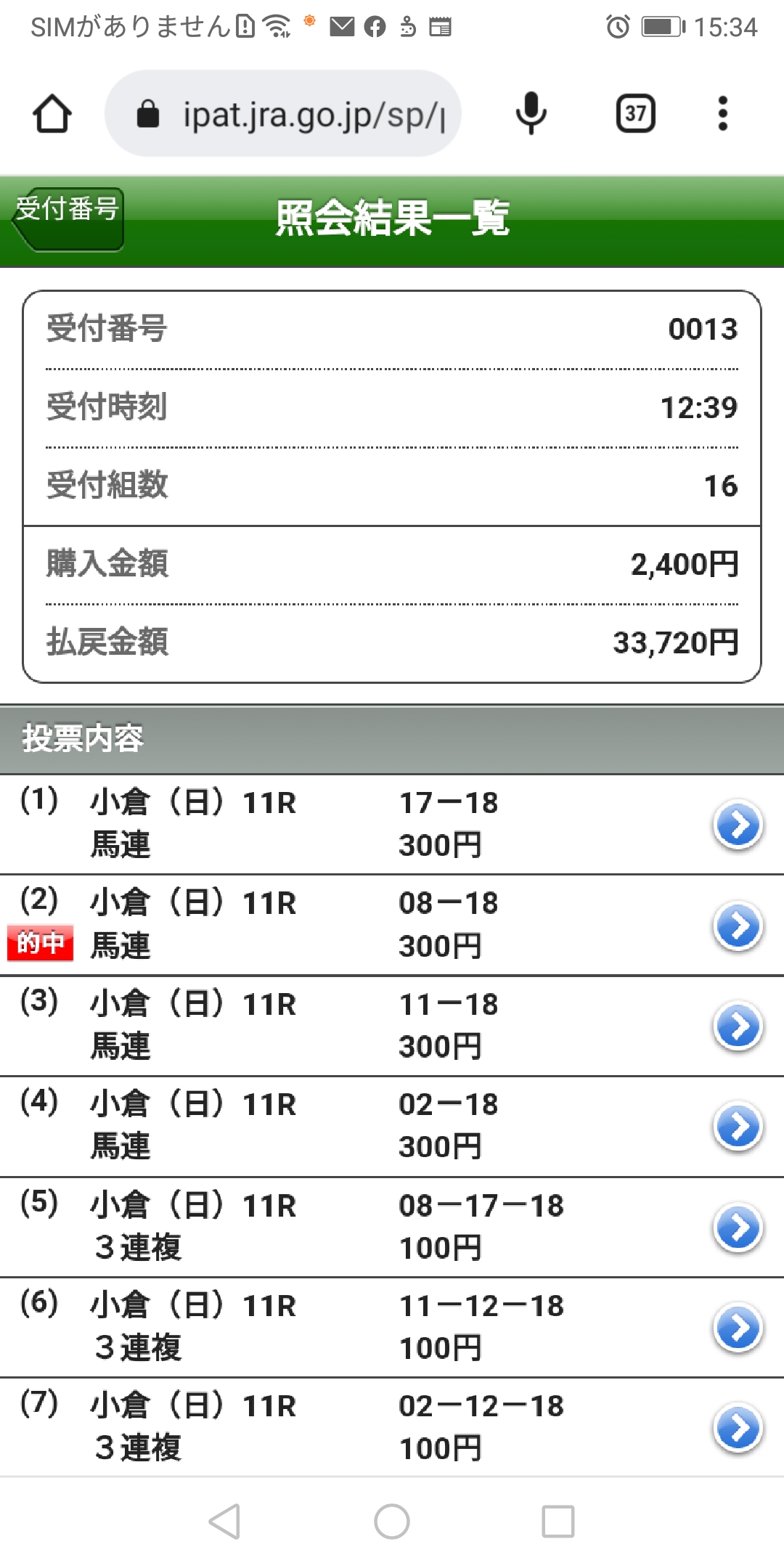The image size is (784, 1568).
Task: Open the browser overflow menu
Action: [x=722, y=114]
